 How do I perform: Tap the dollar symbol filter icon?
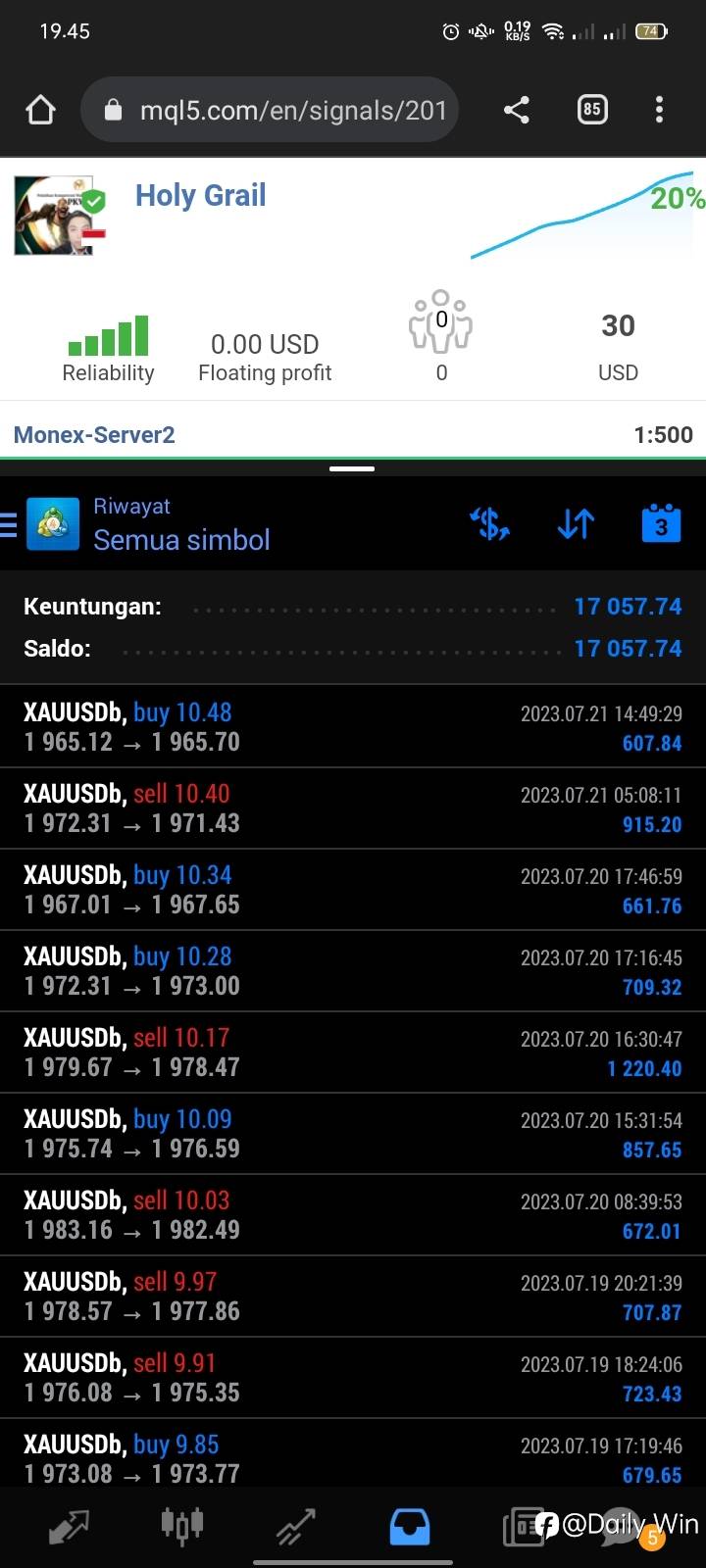pyautogui.click(x=489, y=524)
